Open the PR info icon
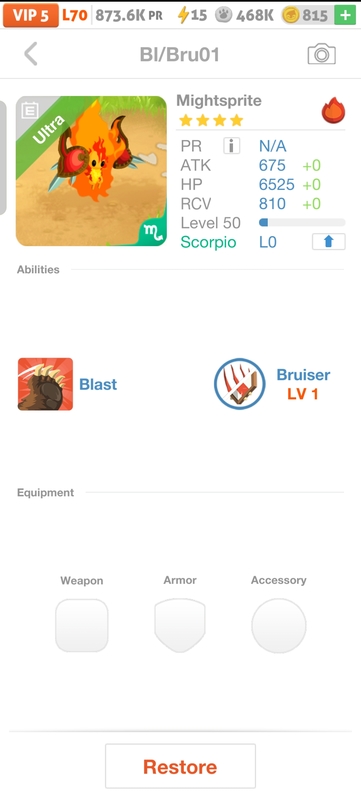361x800 pixels. (231, 146)
